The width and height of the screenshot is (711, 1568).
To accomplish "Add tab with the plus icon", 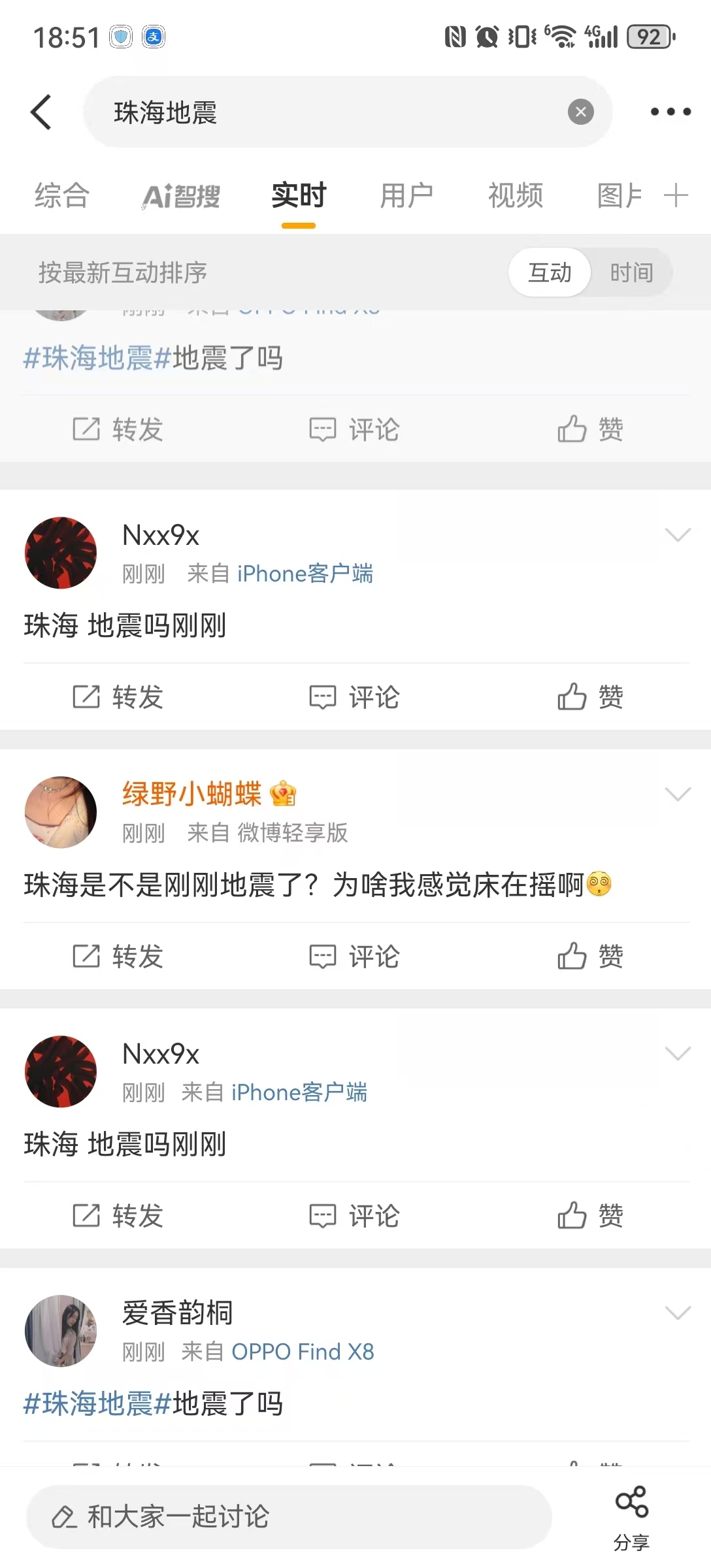I will click(x=676, y=195).
